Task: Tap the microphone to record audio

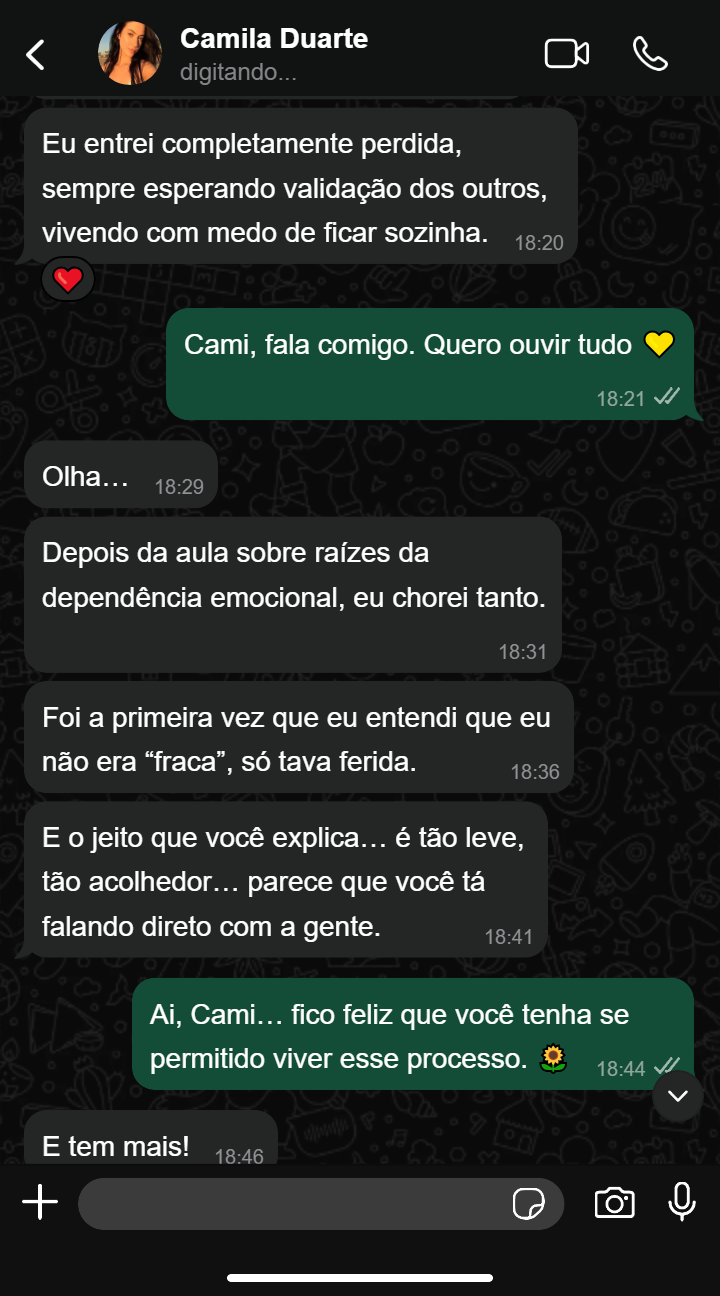Action: [x=682, y=1202]
